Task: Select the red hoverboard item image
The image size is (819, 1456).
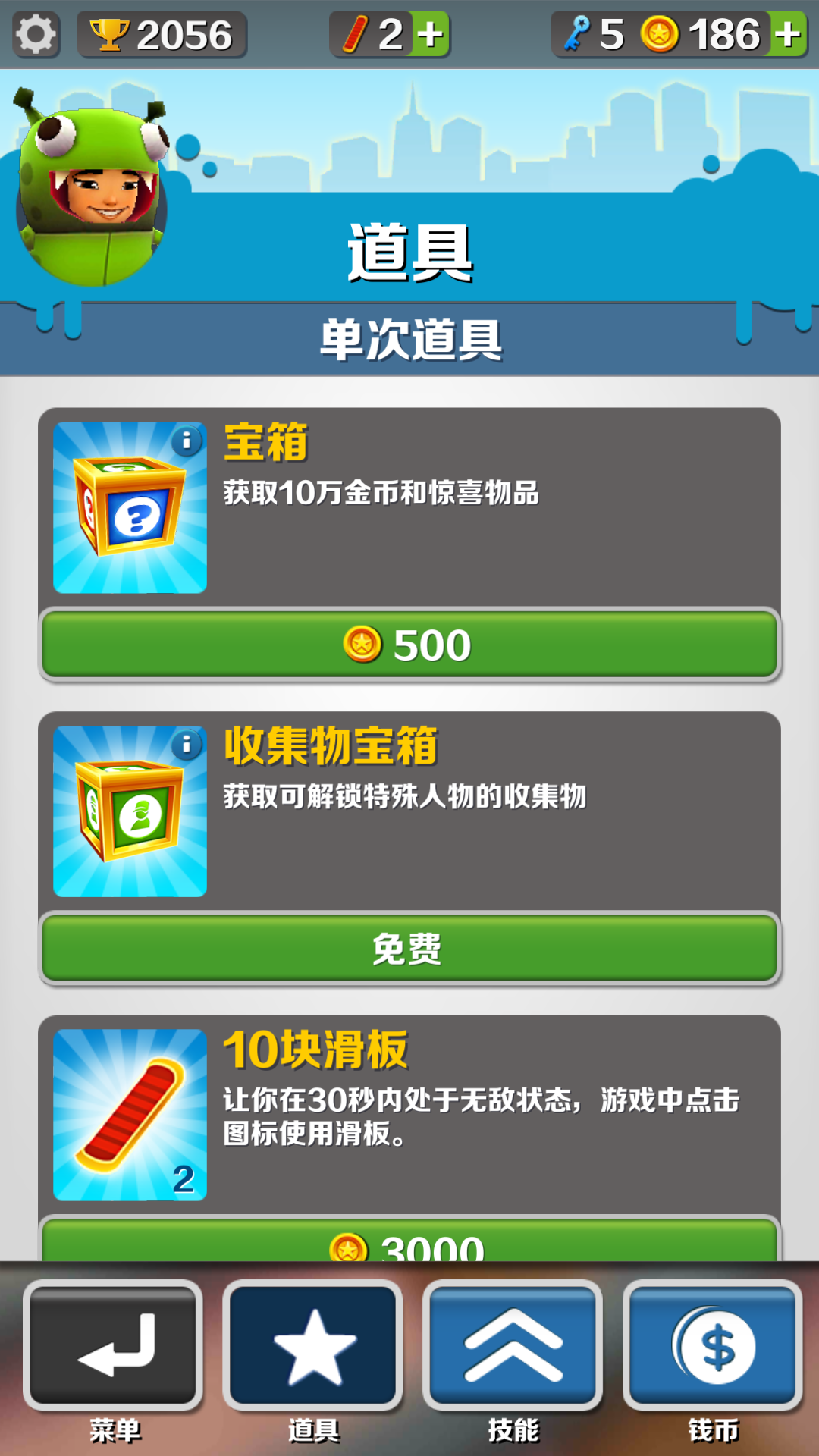Action: click(130, 1112)
